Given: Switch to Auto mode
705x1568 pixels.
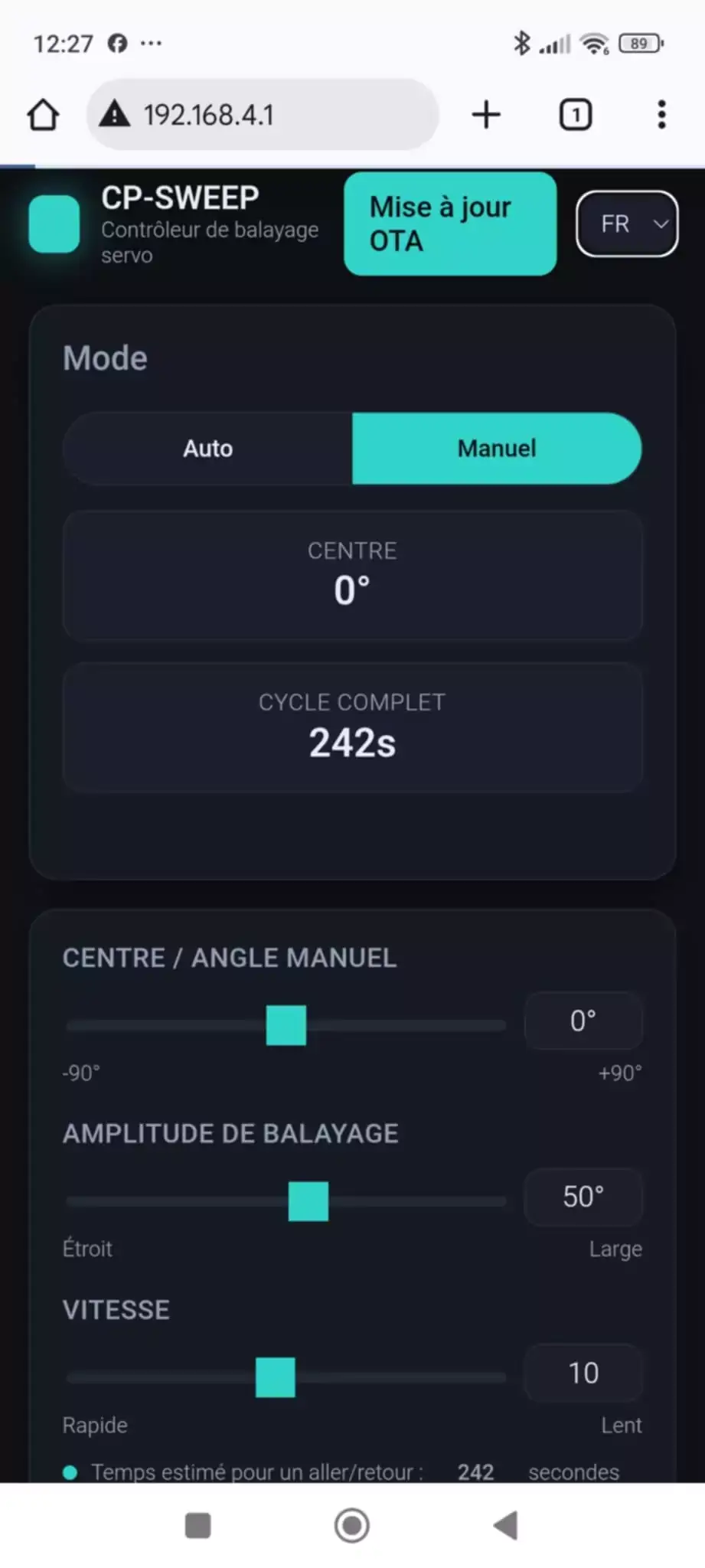Looking at the screenshot, I should pyautogui.click(x=207, y=449).
